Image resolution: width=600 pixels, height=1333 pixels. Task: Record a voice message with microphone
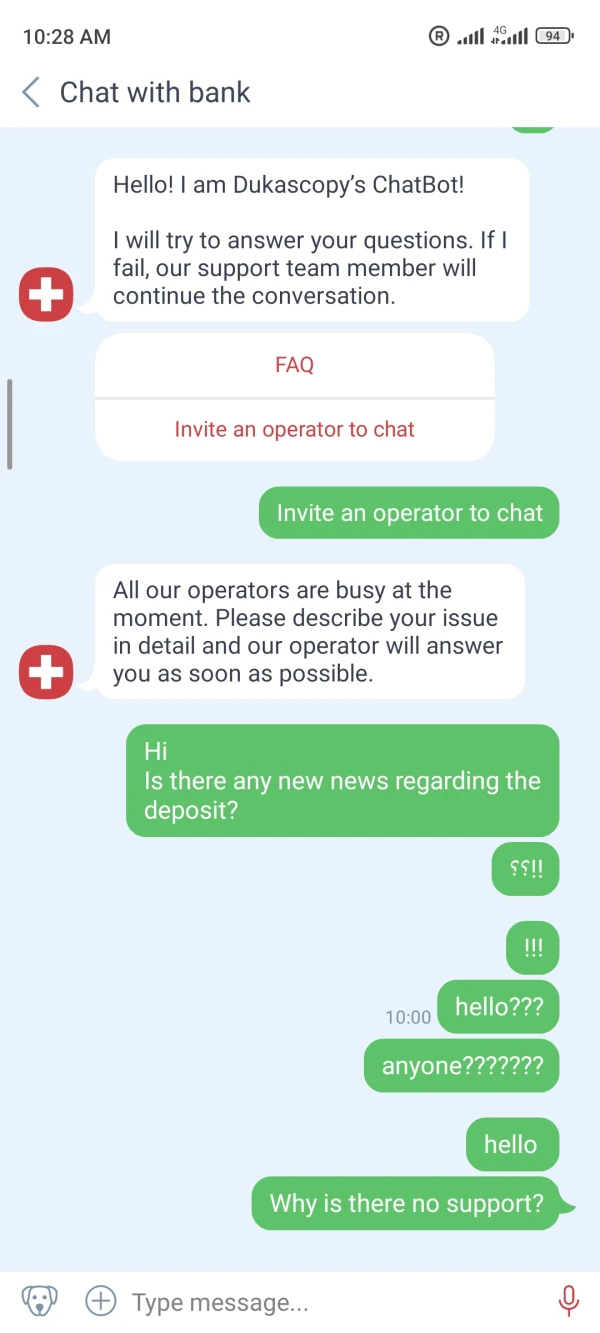tap(568, 1301)
